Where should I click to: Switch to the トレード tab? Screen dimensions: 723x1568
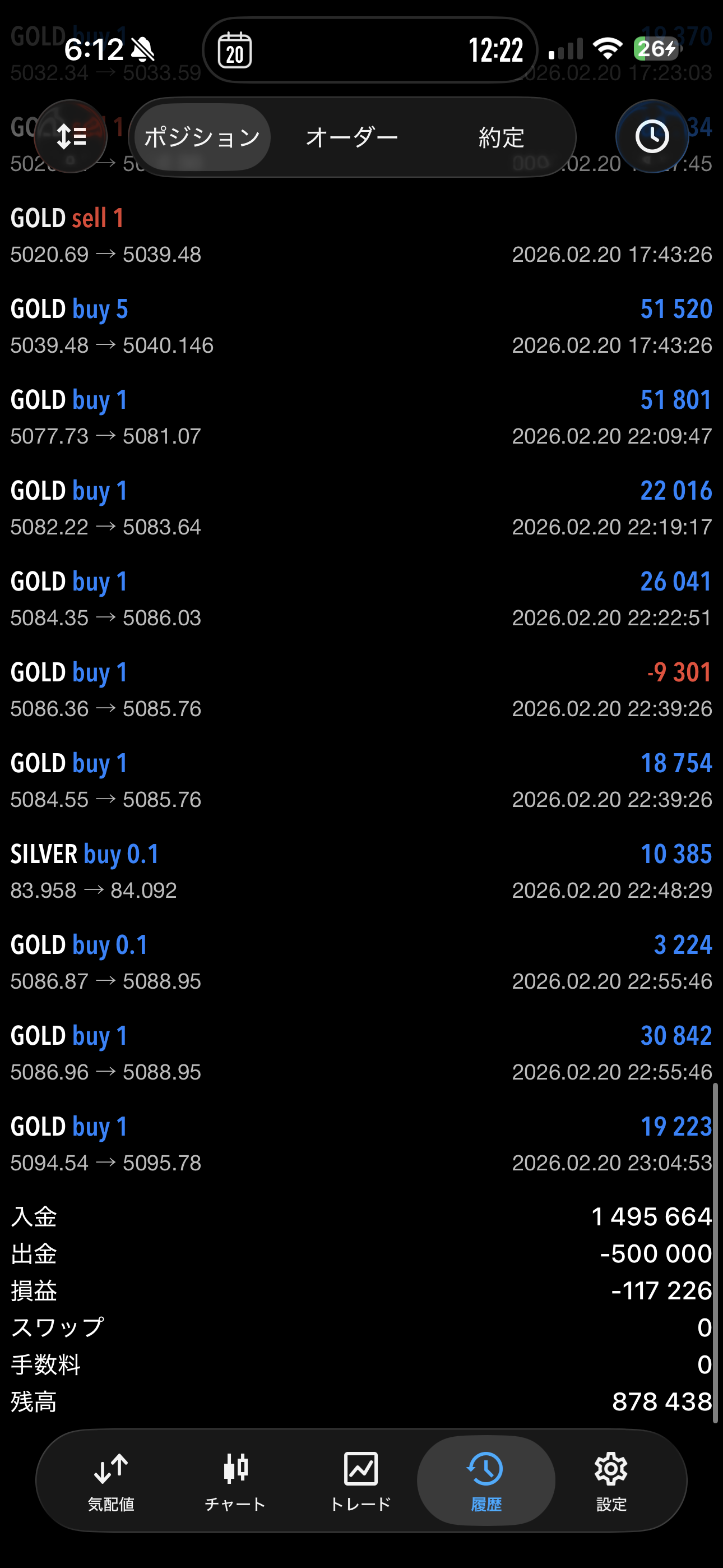click(x=360, y=1481)
